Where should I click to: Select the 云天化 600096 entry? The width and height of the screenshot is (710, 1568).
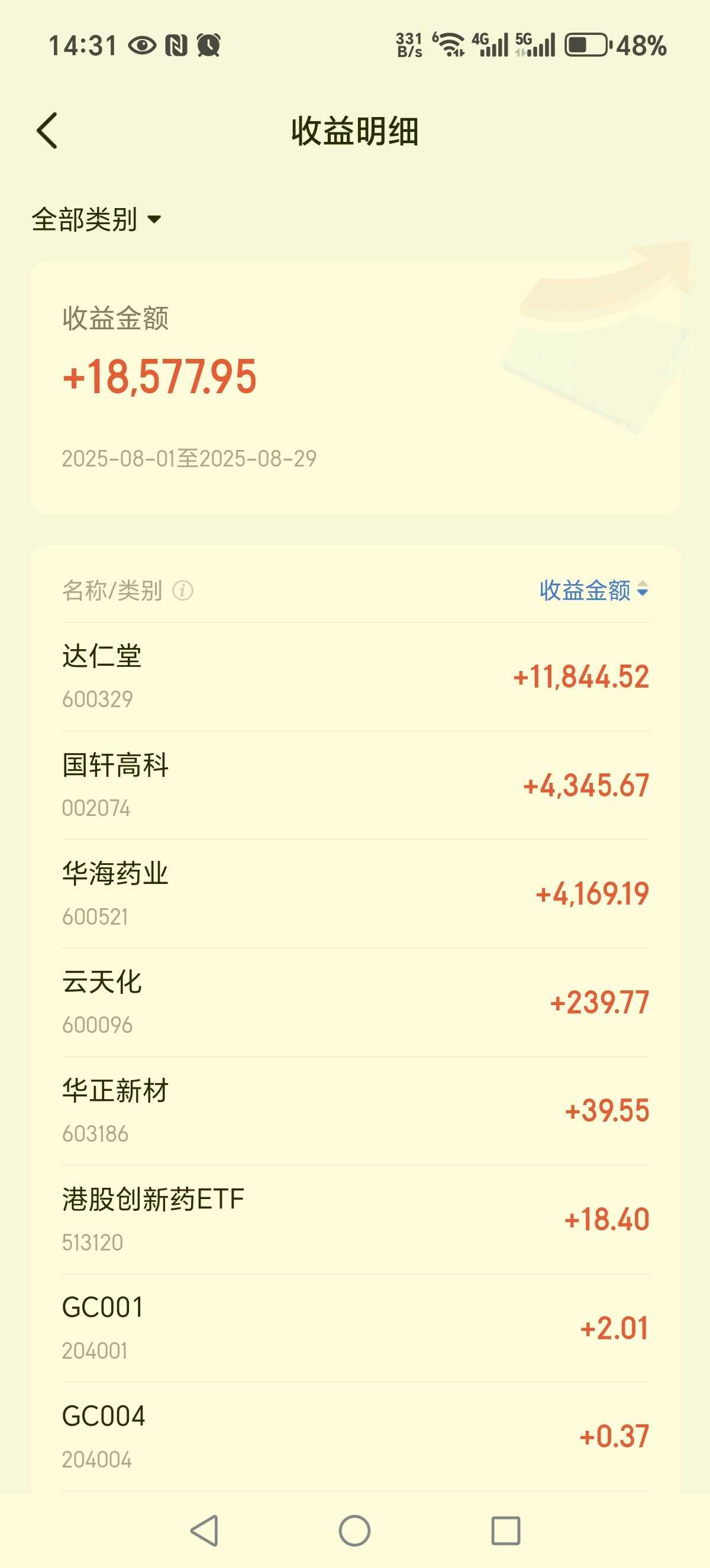356,1003
